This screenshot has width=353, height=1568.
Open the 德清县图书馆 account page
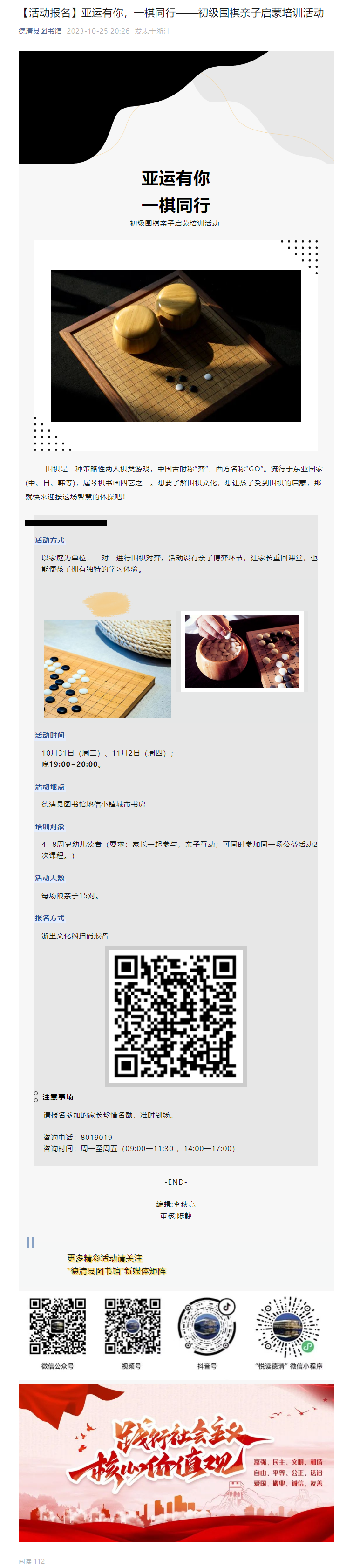[x=40, y=31]
